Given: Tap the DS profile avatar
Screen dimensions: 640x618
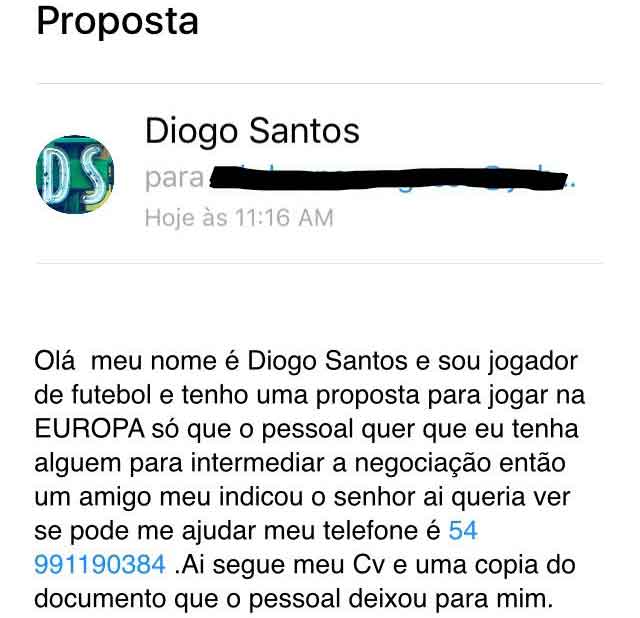Looking at the screenshot, I should point(75,174).
